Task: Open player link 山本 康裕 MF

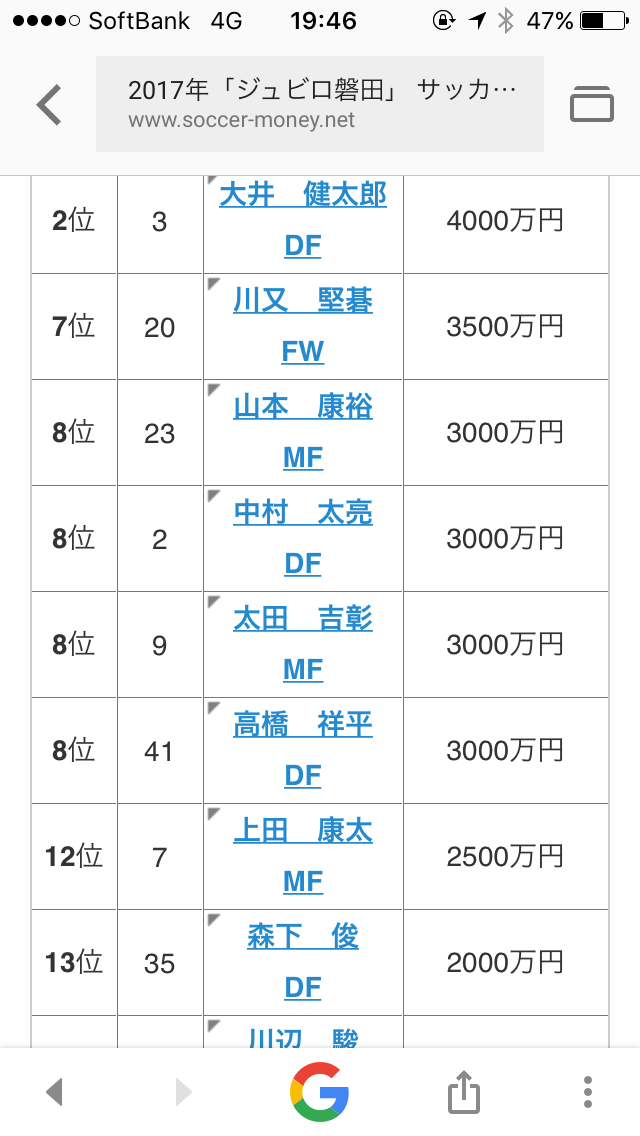Action: coord(303,433)
